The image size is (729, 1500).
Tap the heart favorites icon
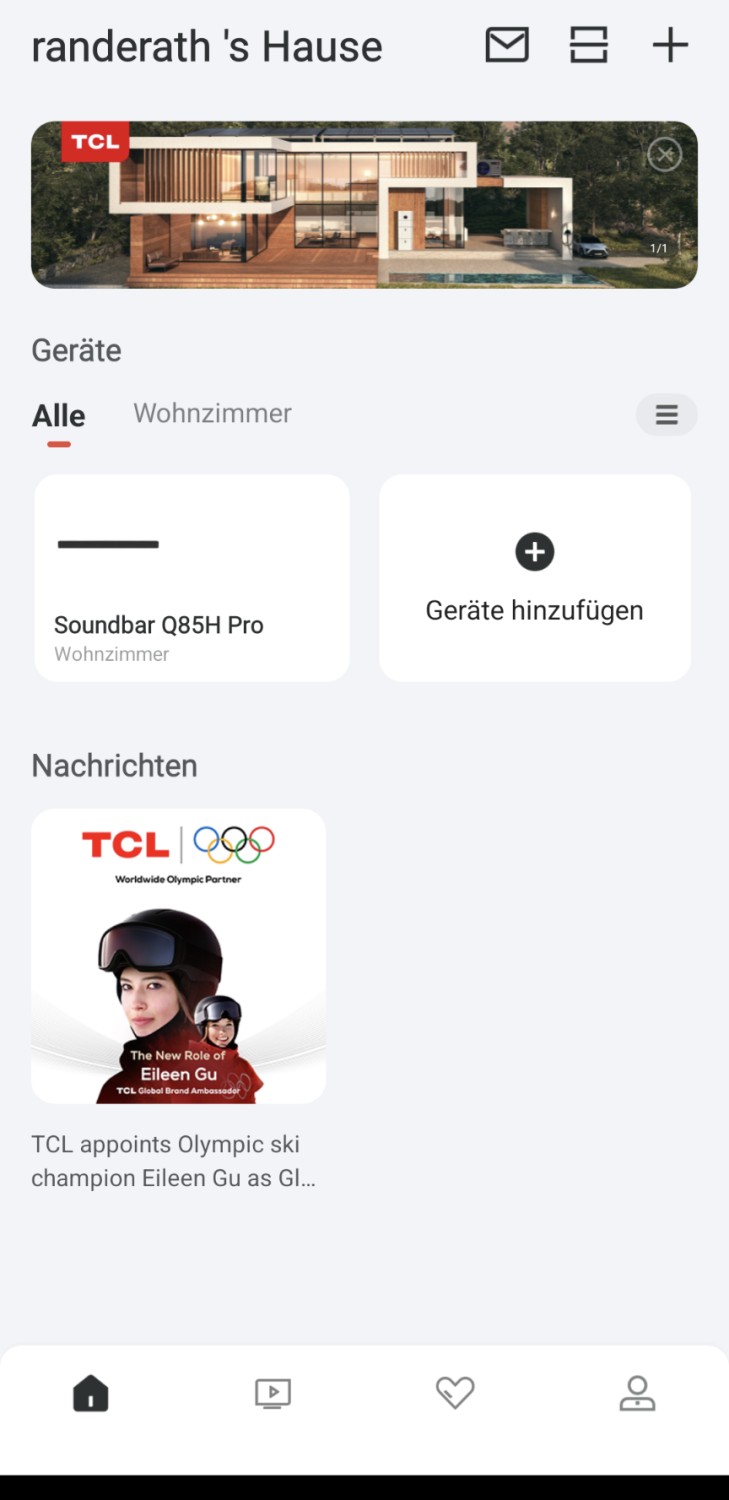click(x=455, y=1392)
